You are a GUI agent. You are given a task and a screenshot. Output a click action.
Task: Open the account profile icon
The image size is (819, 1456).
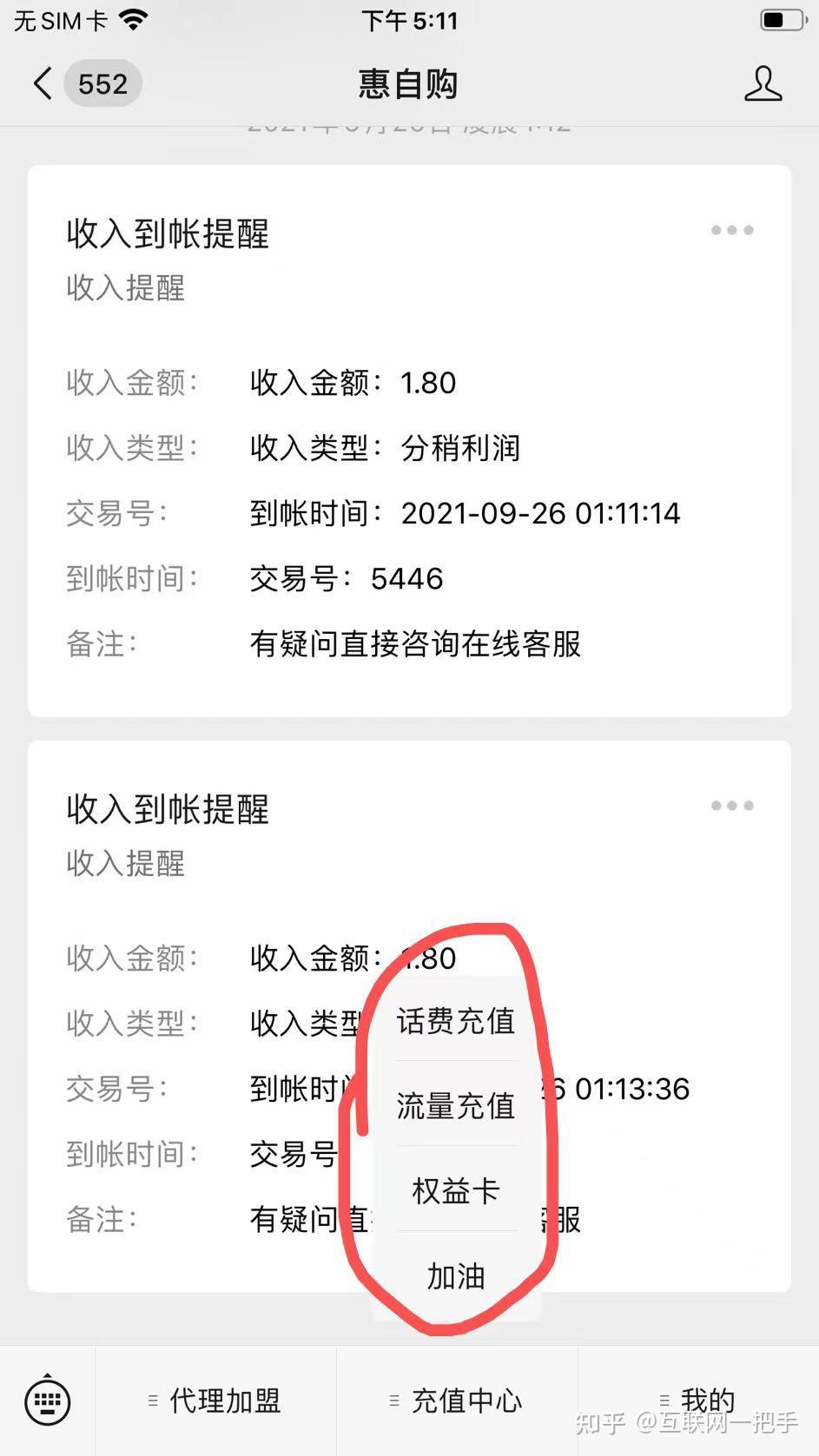coord(763,84)
